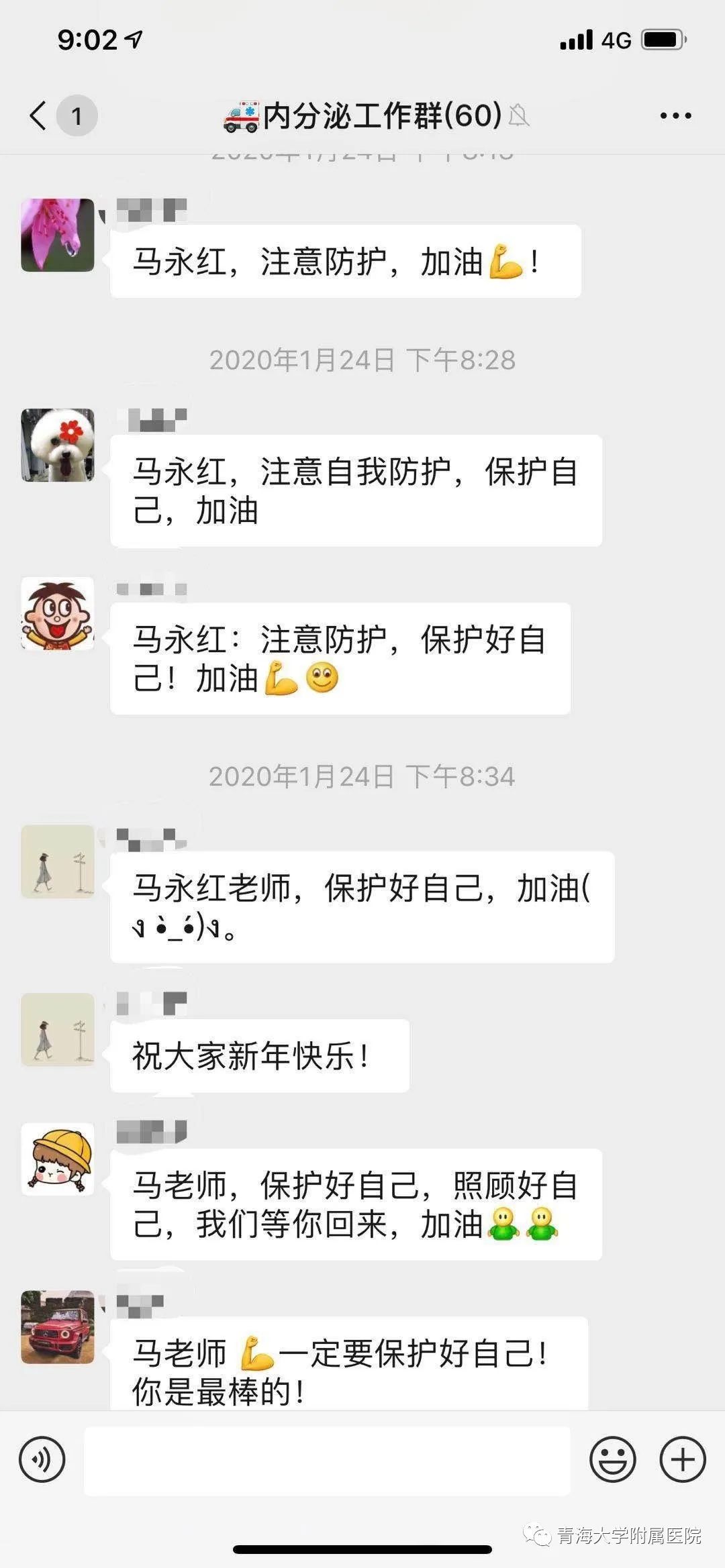Open the pink flower avatar profile
This screenshot has width=725, height=1568.
58,235
